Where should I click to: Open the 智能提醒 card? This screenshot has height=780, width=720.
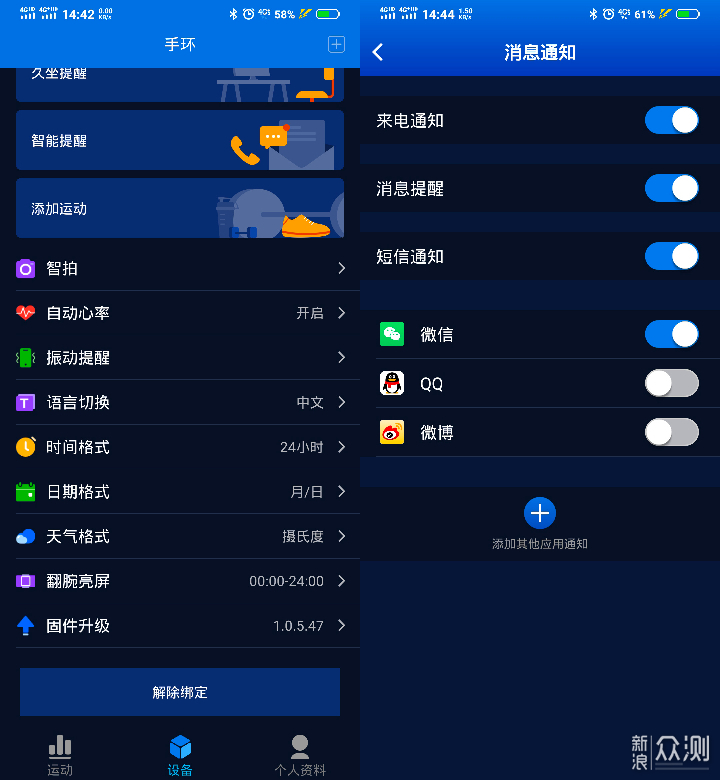[x=180, y=140]
